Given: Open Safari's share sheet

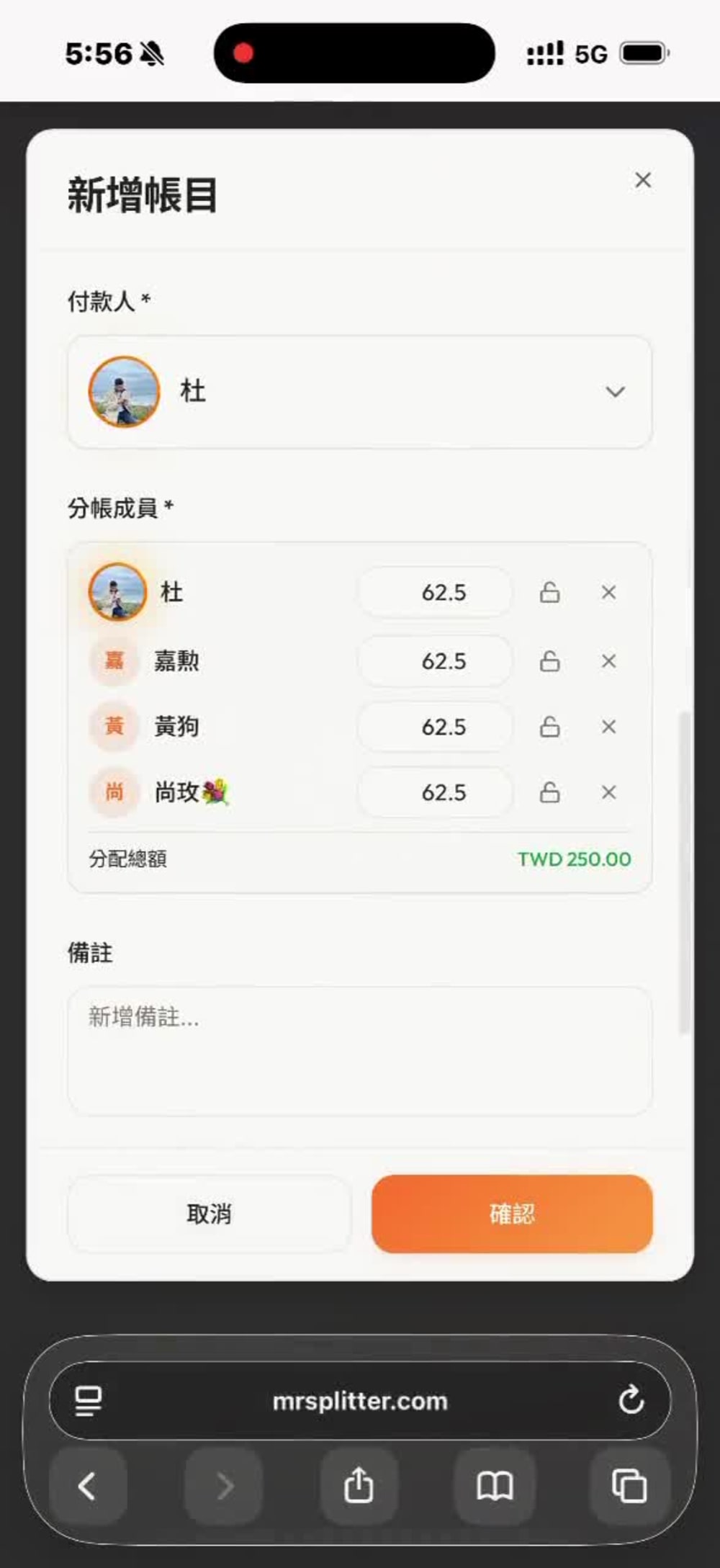Looking at the screenshot, I should (x=359, y=1486).
